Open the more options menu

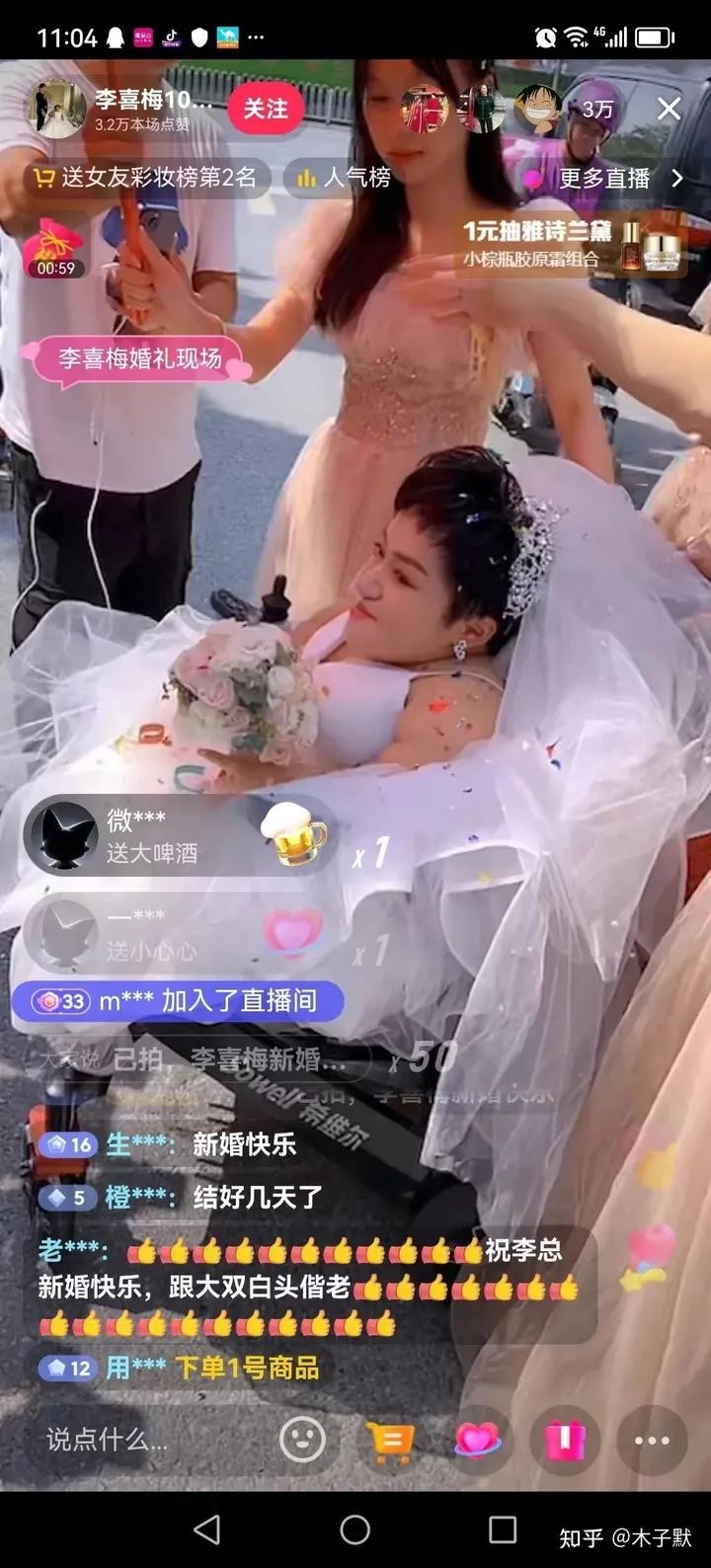coord(652,1442)
